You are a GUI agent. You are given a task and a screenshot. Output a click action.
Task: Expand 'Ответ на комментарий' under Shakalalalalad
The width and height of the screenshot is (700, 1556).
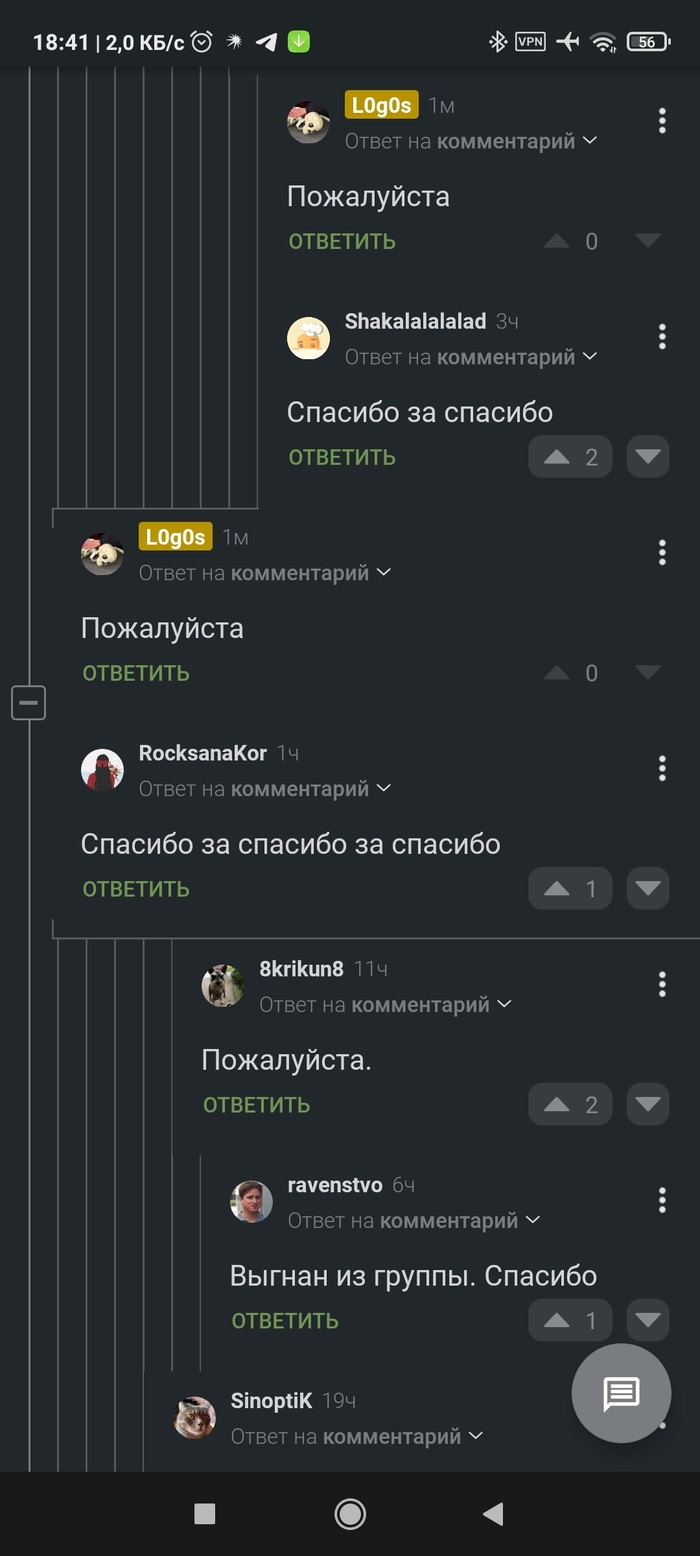pos(470,357)
